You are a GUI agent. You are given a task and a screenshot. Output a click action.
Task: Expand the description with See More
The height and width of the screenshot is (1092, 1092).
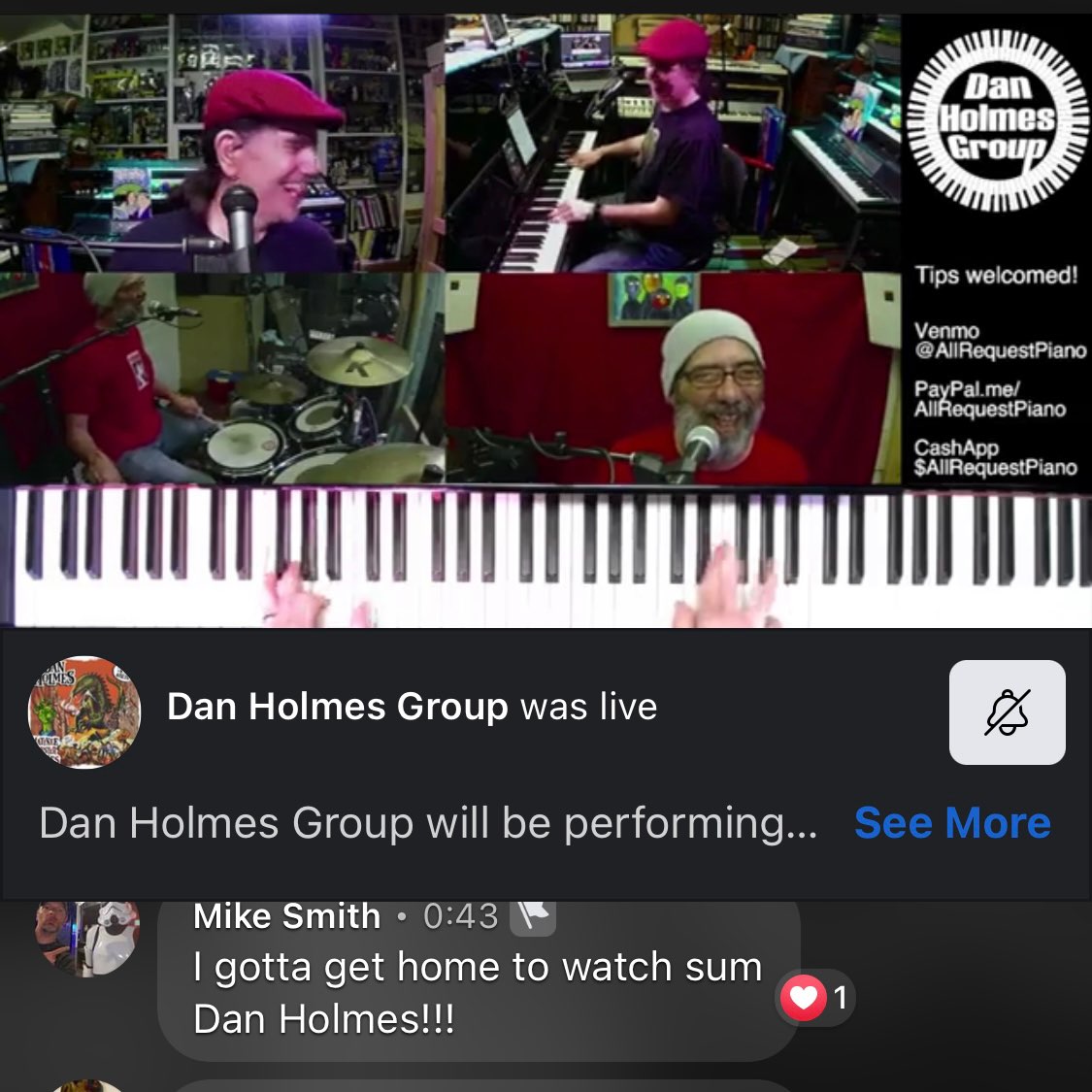(x=951, y=823)
